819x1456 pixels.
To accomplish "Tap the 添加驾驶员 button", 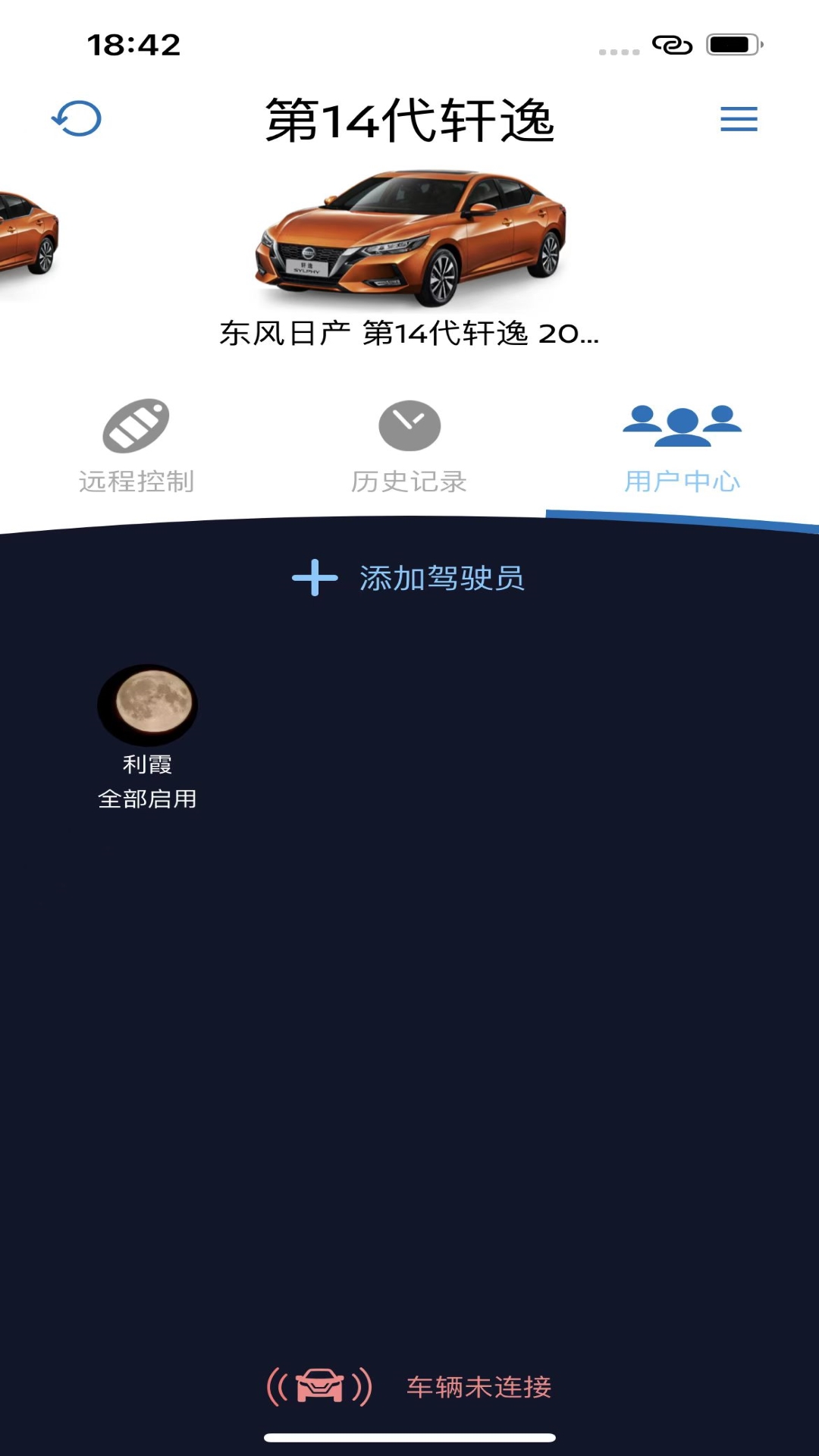I will point(442,578).
